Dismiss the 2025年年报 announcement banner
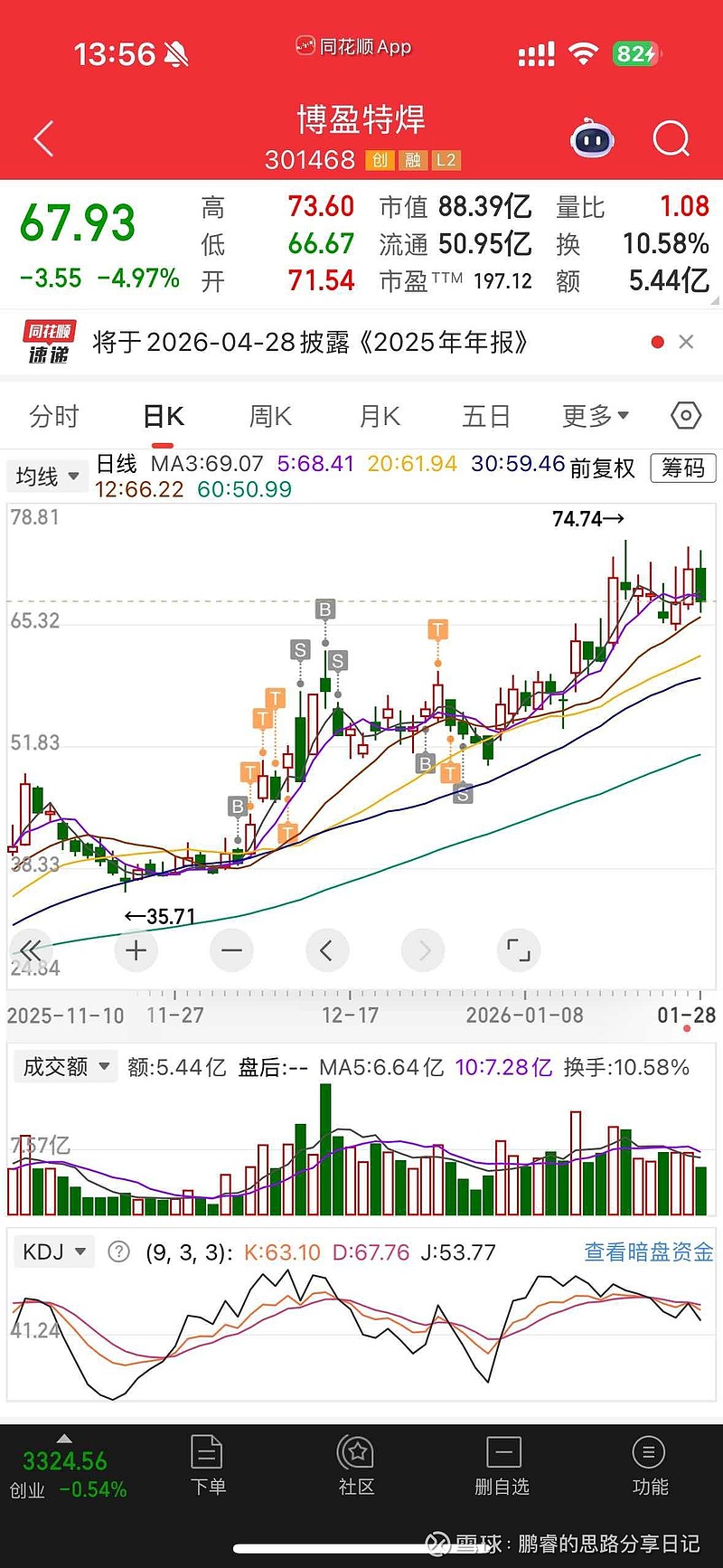Image resolution: width=723 pixels, height=1568 pixels. [686, 342]
